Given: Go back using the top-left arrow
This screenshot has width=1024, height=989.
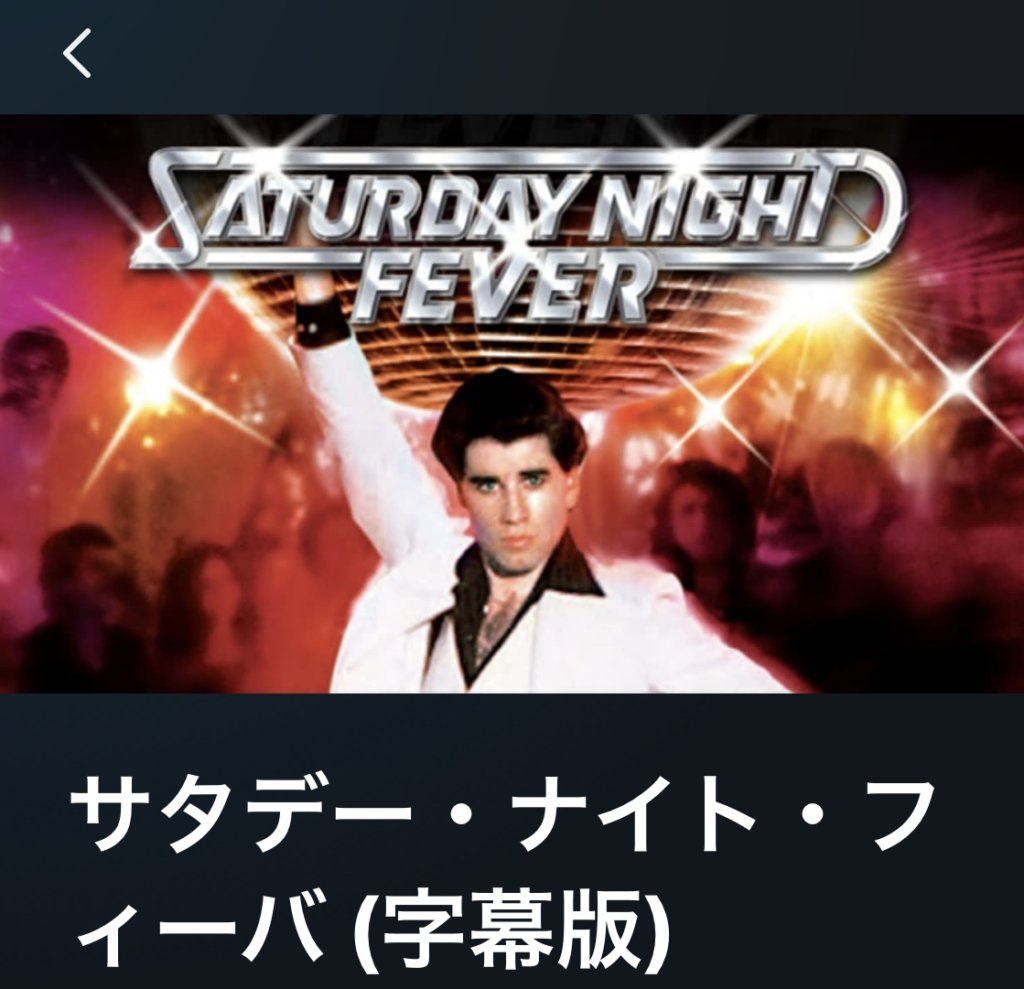Looking at the screenshot, I should click(77, 53).
